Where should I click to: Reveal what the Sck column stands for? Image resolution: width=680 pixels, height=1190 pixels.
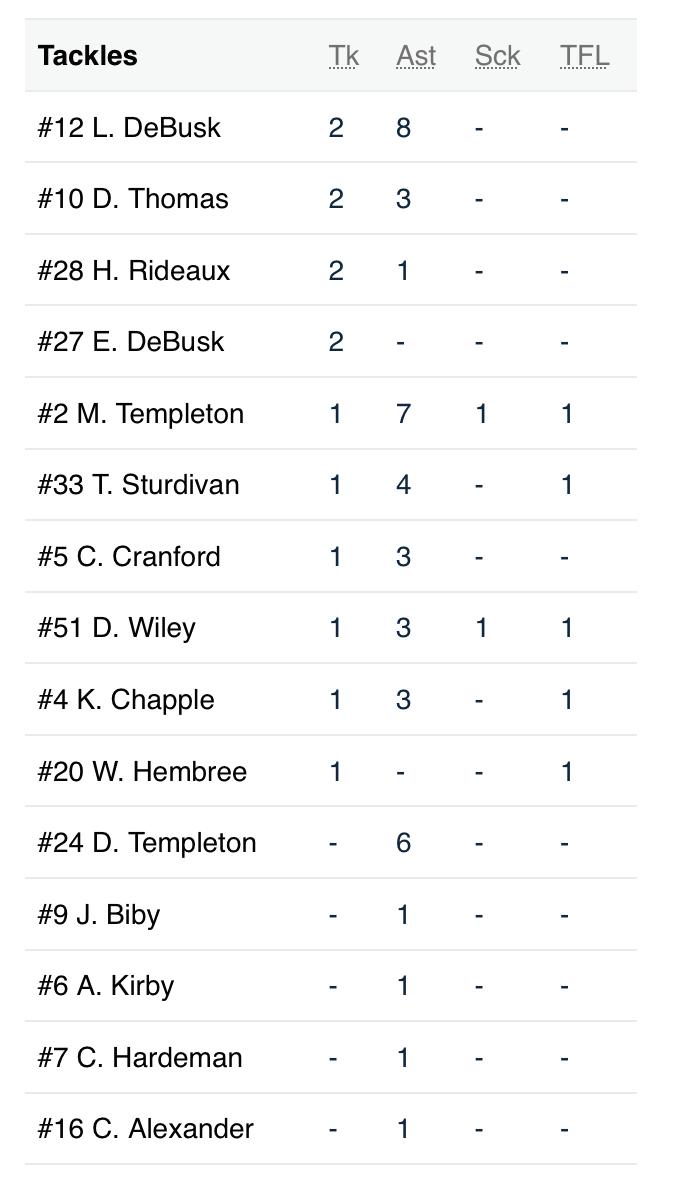point(497,56)
